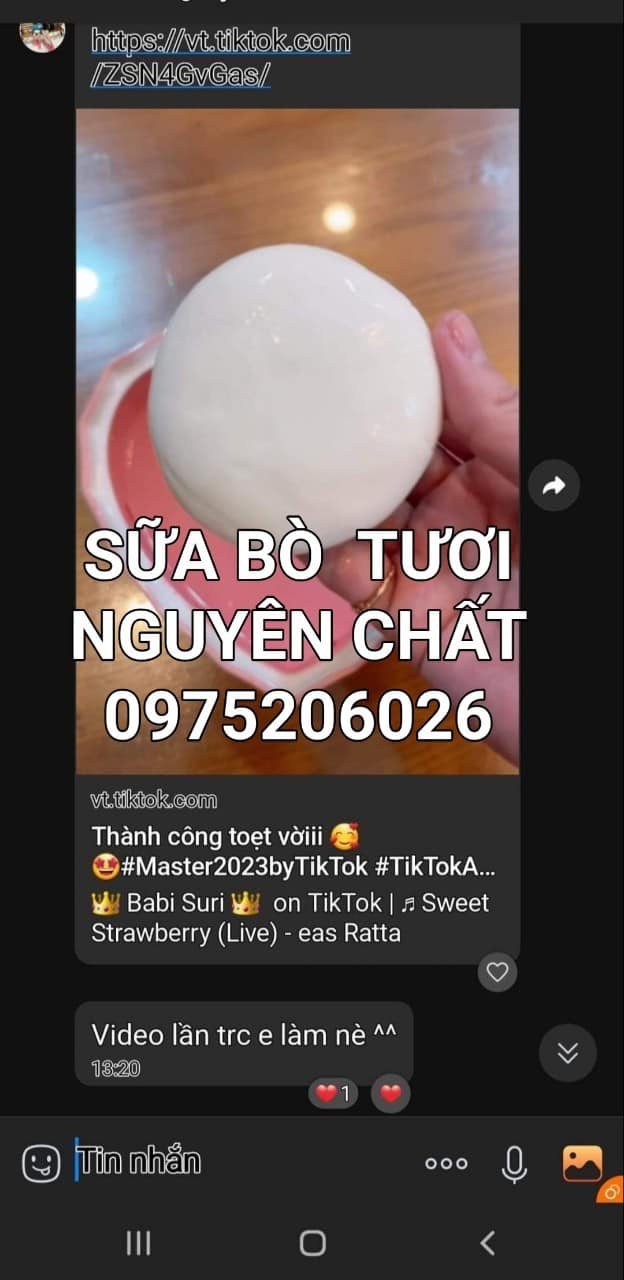Forward the TikTok link message
The image size is (624, 1280).
pyautogui.click(x=553, y=486)
